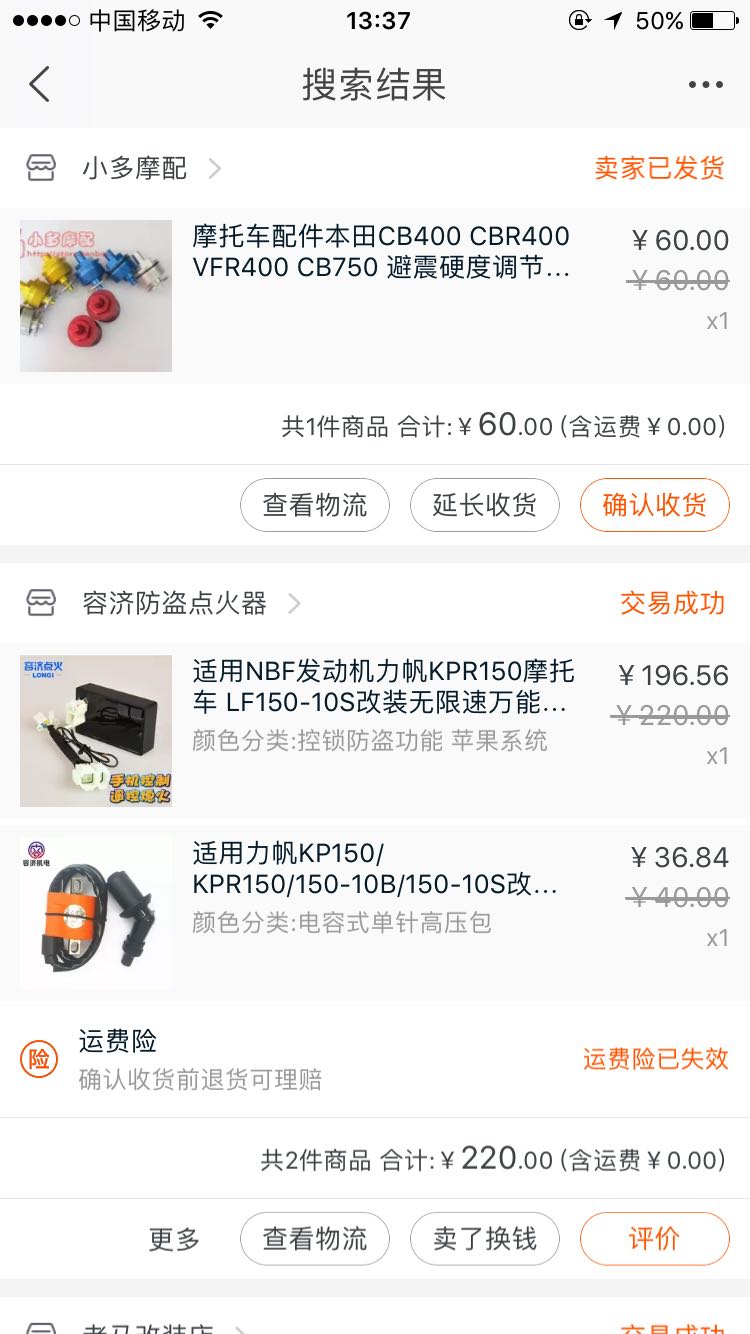The width and height of the screenshot is (750, 1334).
Task: View logistics for the 容济防盗点火器 order
Action: [315, 1239]
